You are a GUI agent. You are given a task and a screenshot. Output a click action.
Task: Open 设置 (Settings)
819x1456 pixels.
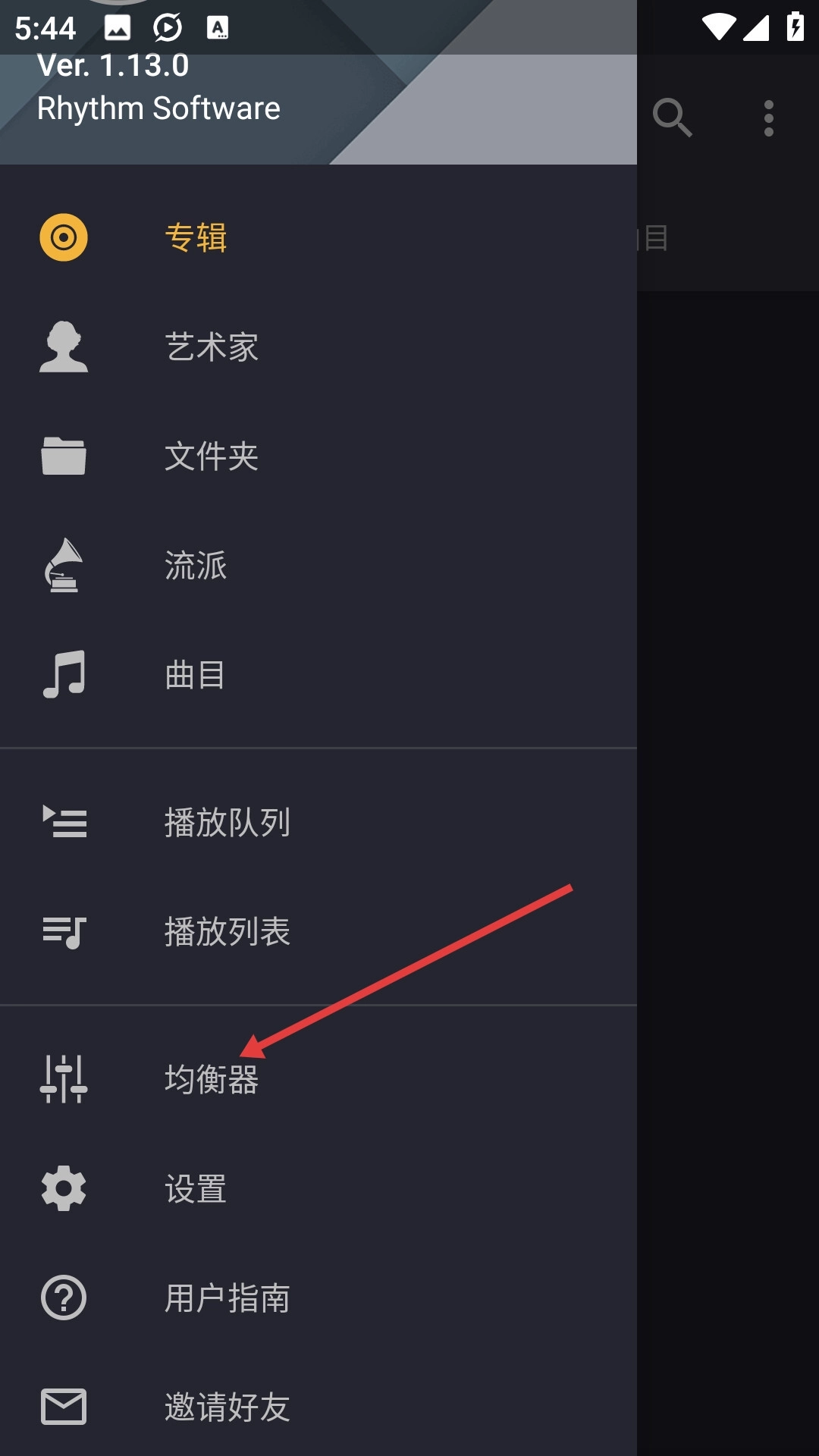pyautogui.click(x=196, y=1189)
